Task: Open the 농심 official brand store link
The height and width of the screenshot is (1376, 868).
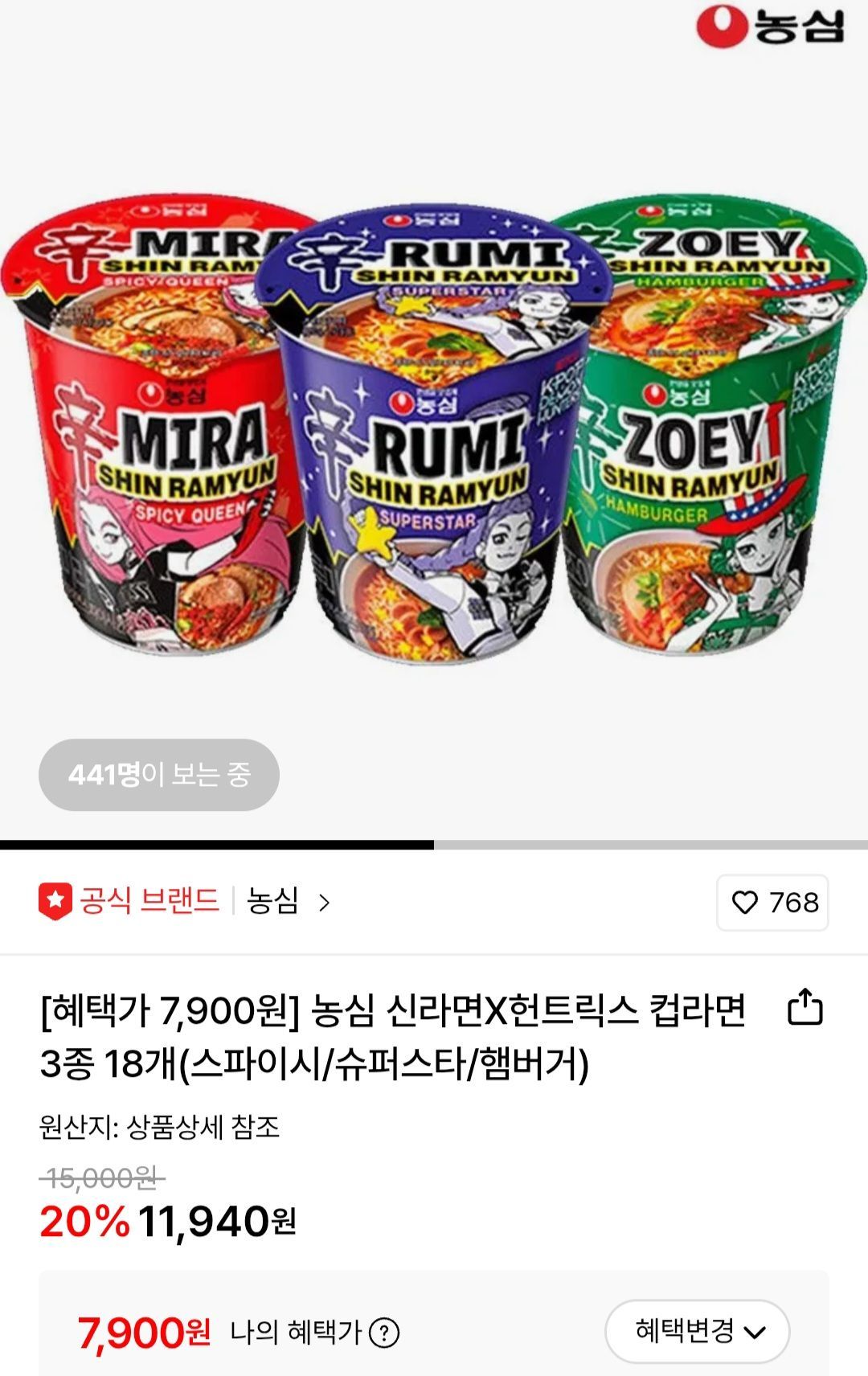Action: click(287, 902)
